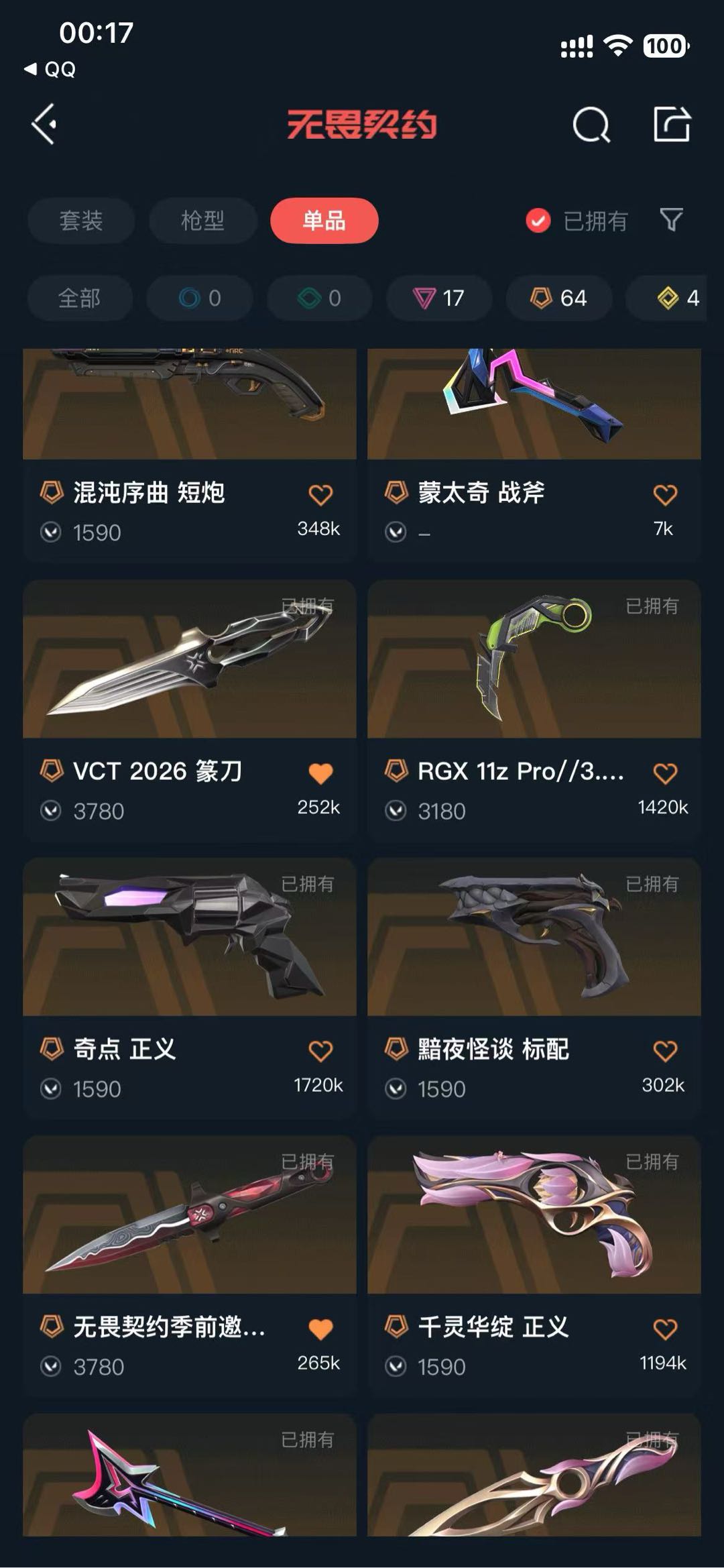Favorite the 千灵华绽 正义 skin
This screenshot has width=724, height=1568.
click(665, 1329)
